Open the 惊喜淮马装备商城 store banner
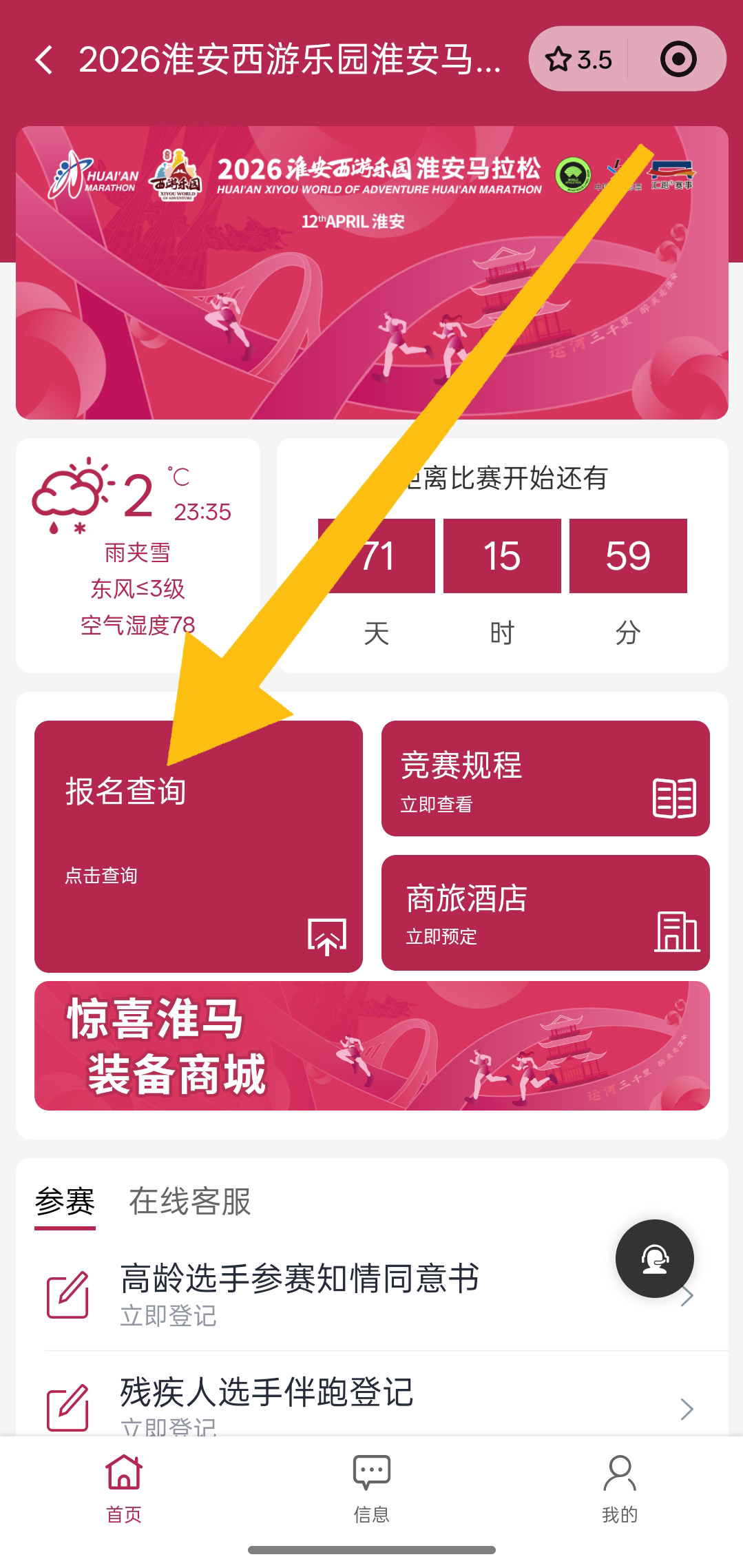The width and height of the screenshot is (743, 1568). (372, 1045)
